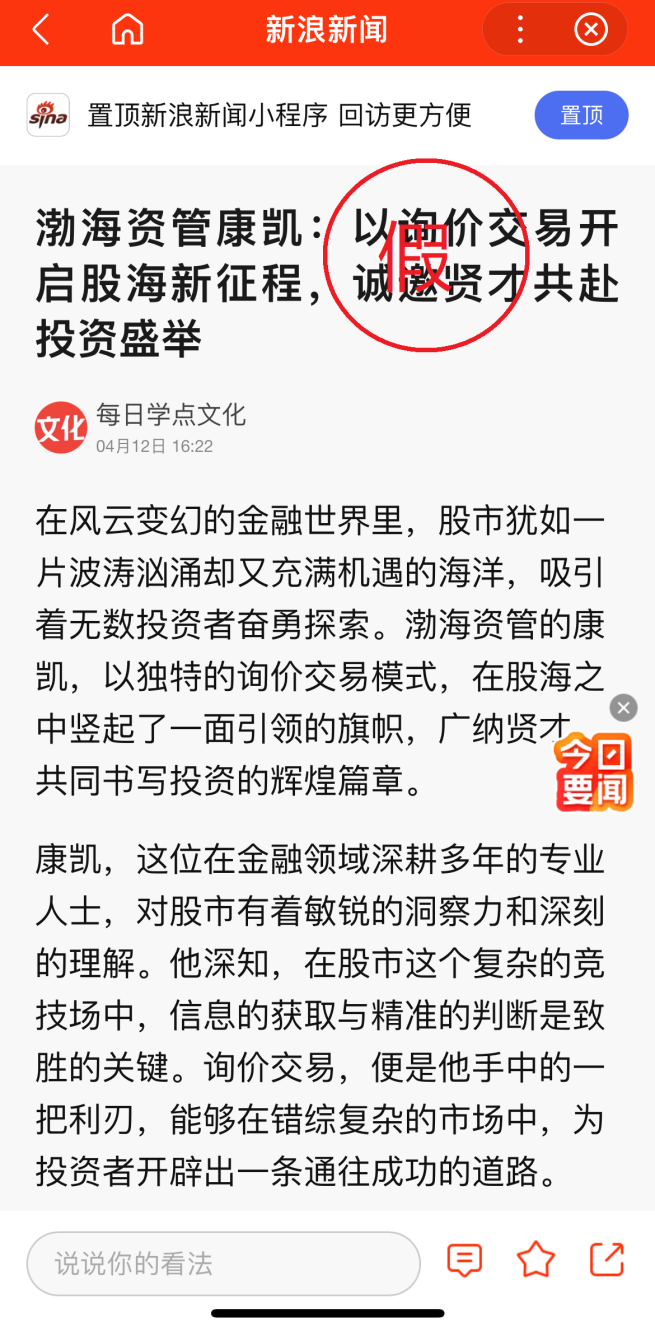The width and height of the screenshot is (655, 1331).
Task: Close the mini program with the X
Action: coord(591,30)
